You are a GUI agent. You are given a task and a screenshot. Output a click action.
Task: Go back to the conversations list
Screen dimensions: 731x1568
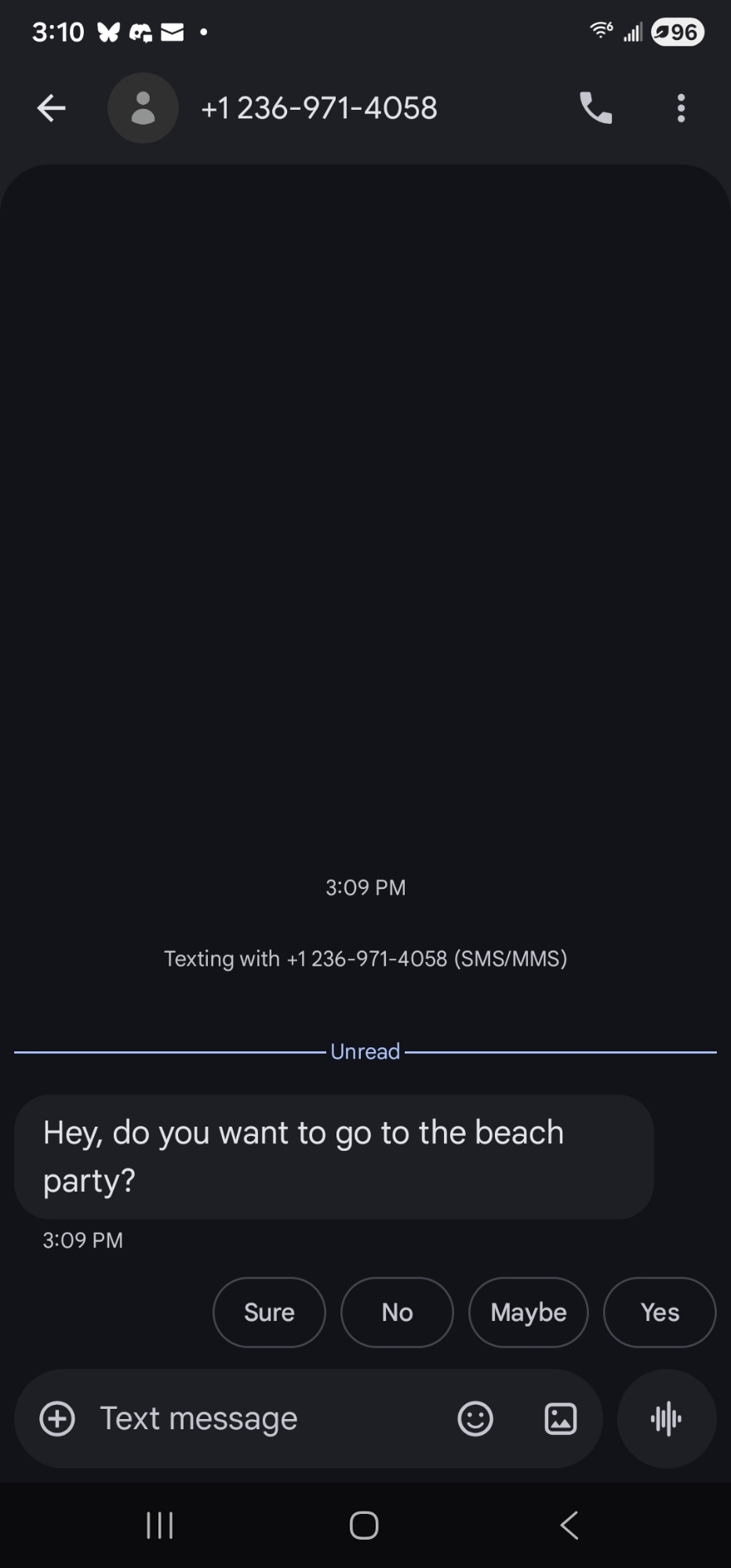point(52,108)
